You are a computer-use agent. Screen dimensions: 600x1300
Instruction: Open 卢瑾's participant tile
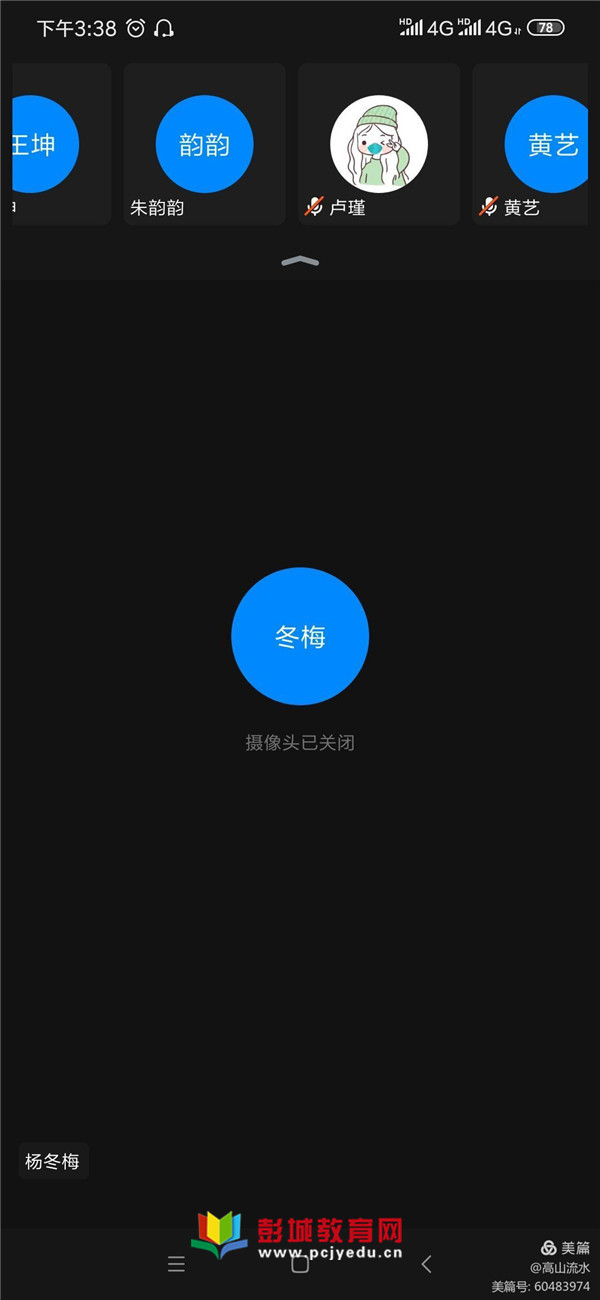(379, 145)
